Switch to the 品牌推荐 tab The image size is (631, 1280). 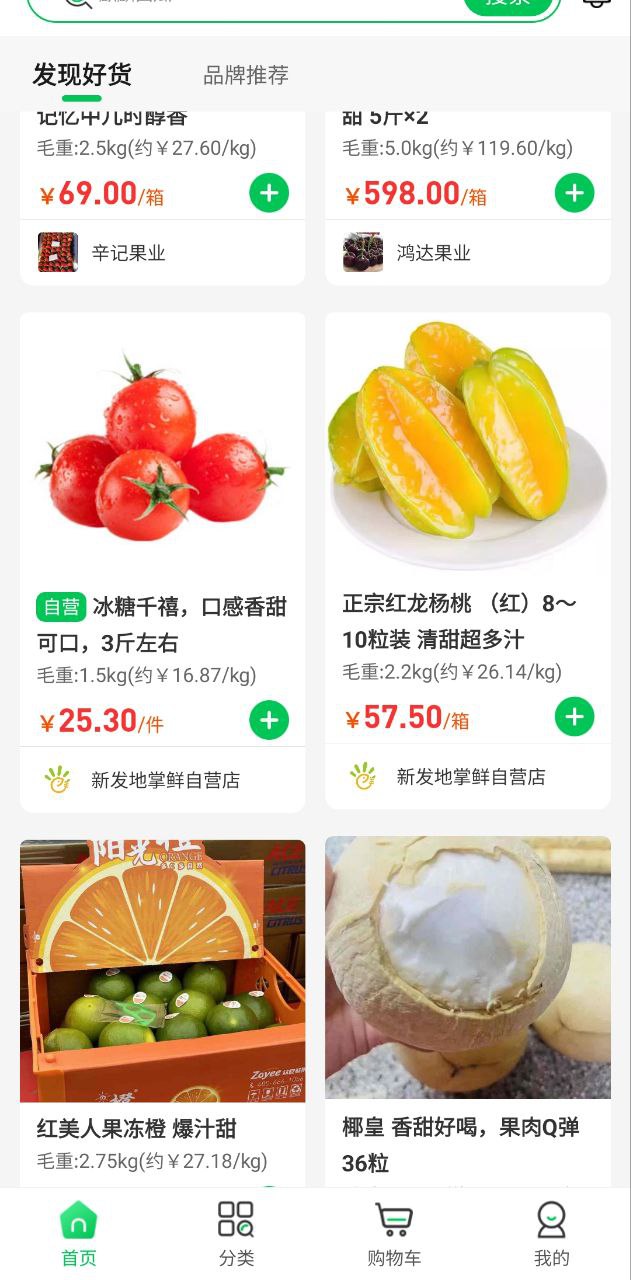246,75
